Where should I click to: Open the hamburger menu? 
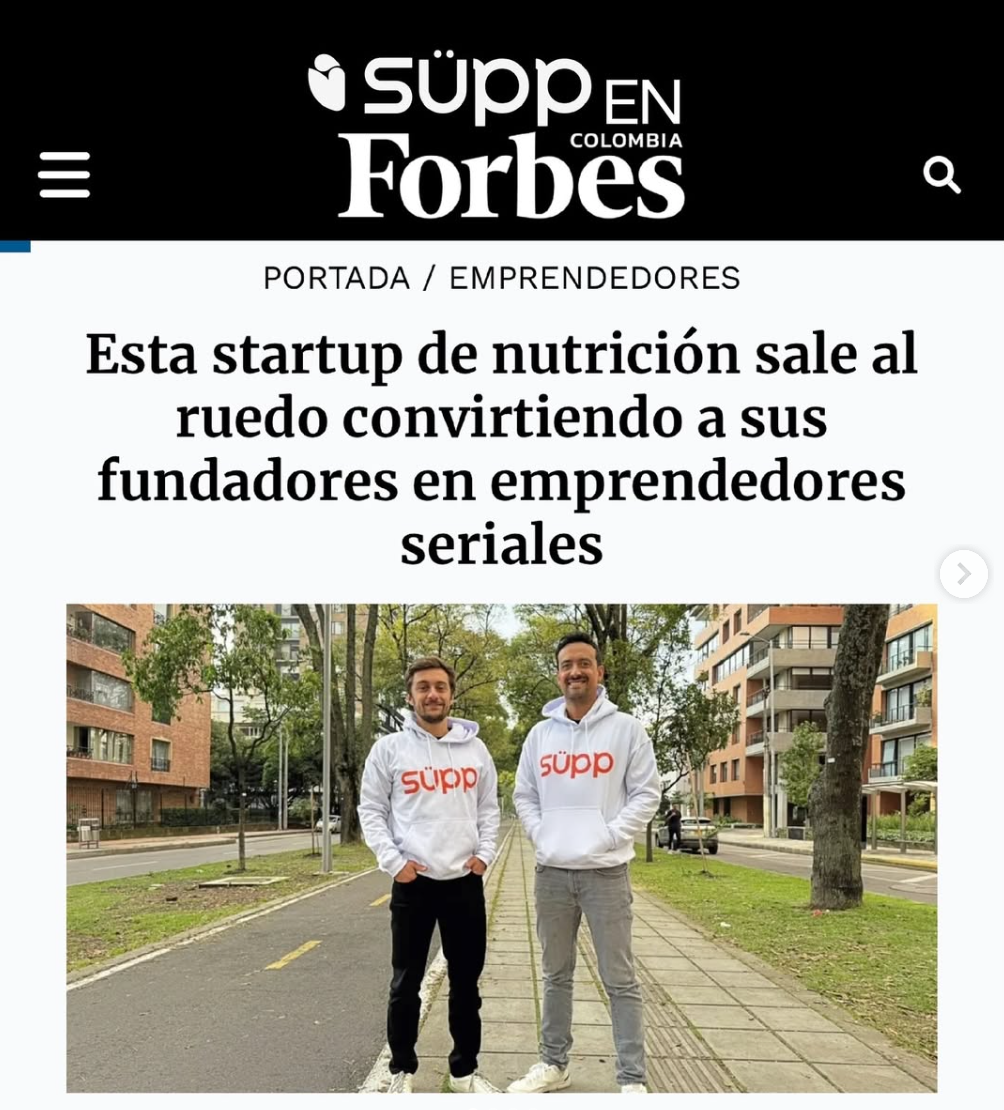pos(64,175)
